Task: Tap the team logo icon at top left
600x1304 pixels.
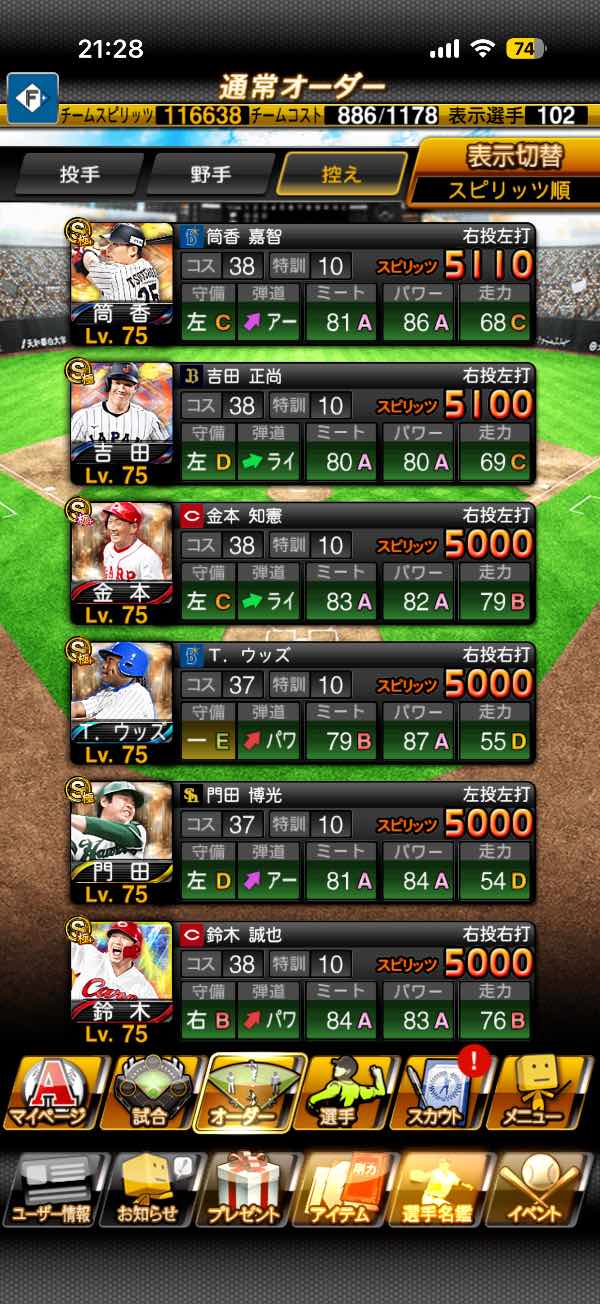Action: tap(32, 98)
